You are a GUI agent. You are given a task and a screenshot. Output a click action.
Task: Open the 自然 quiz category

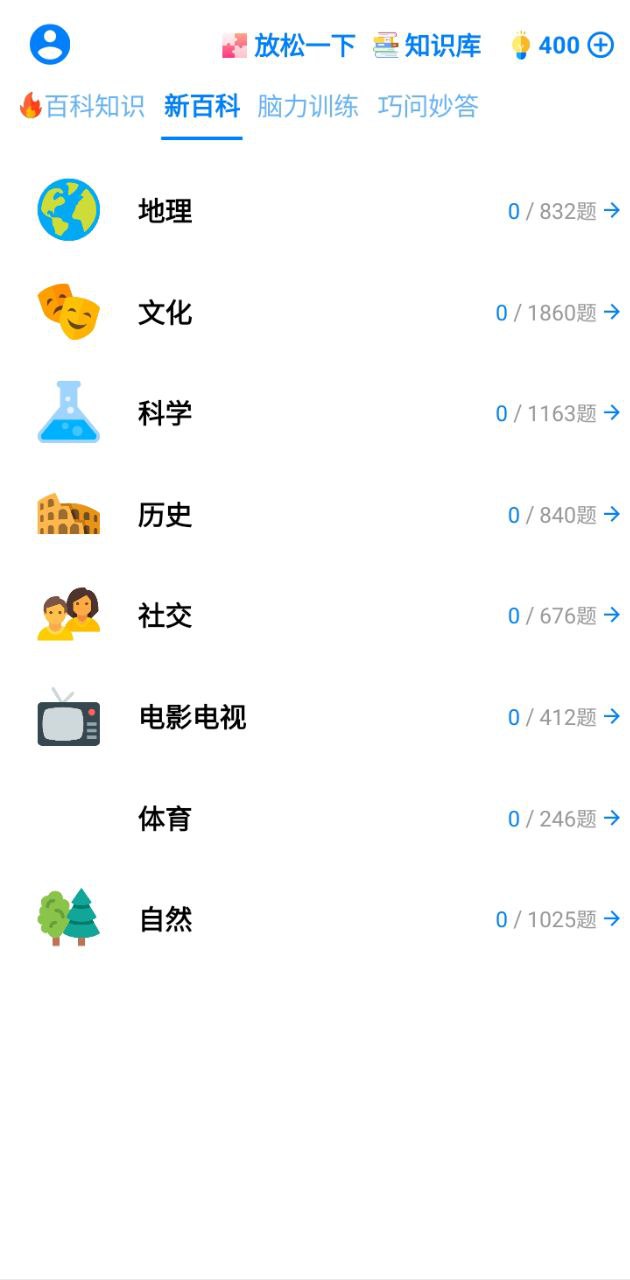coord(315,919)
